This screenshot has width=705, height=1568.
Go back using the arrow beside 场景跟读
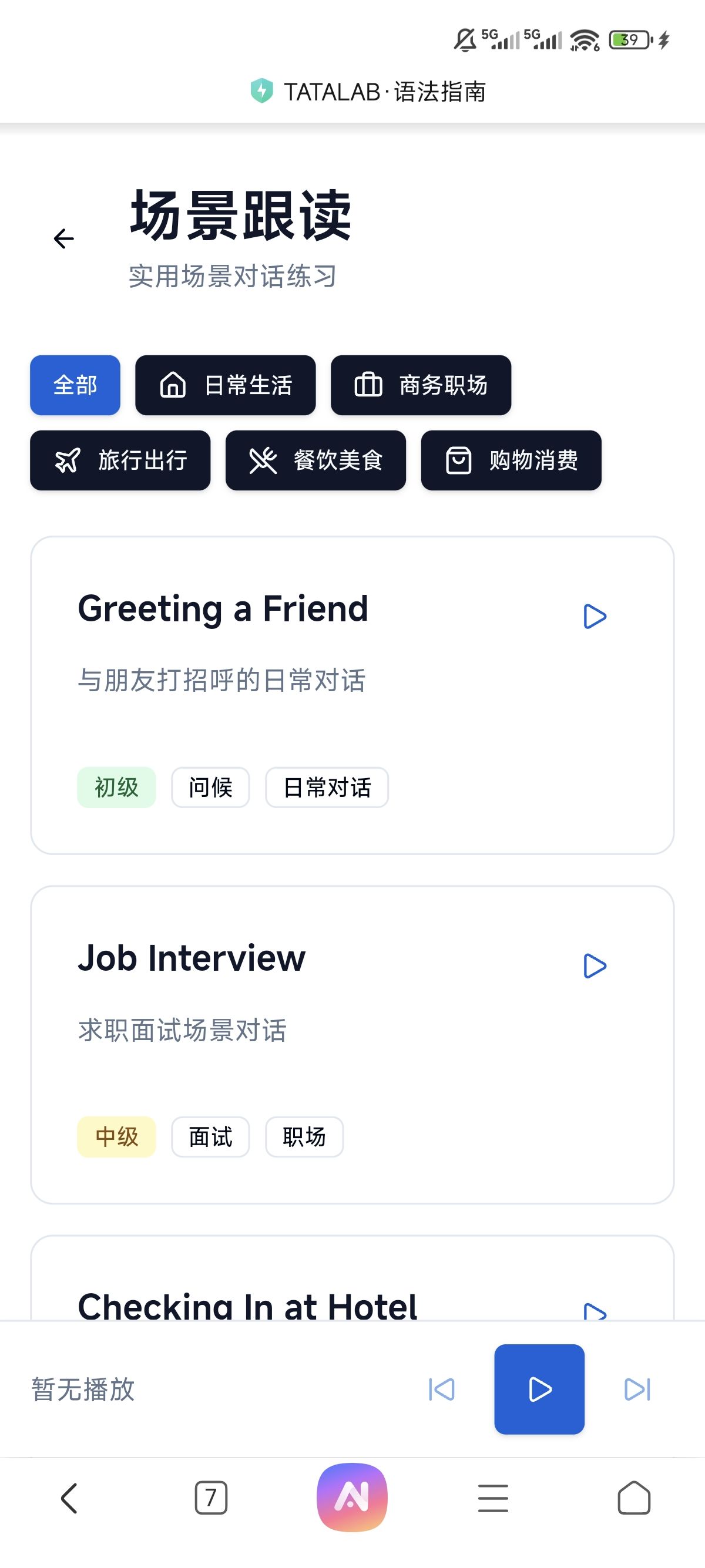click(x=64, y=238)
